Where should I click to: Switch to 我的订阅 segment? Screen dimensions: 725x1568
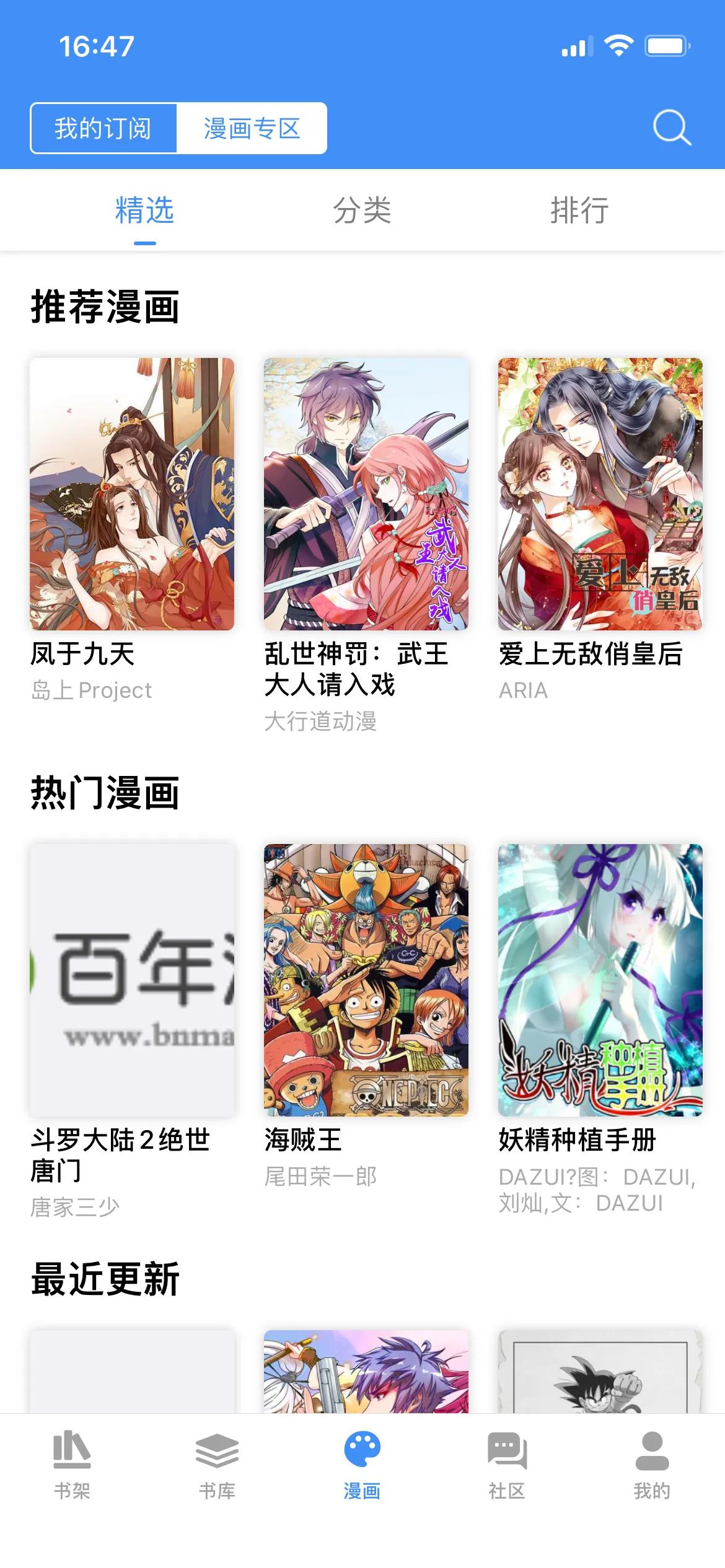pos(103,128)
